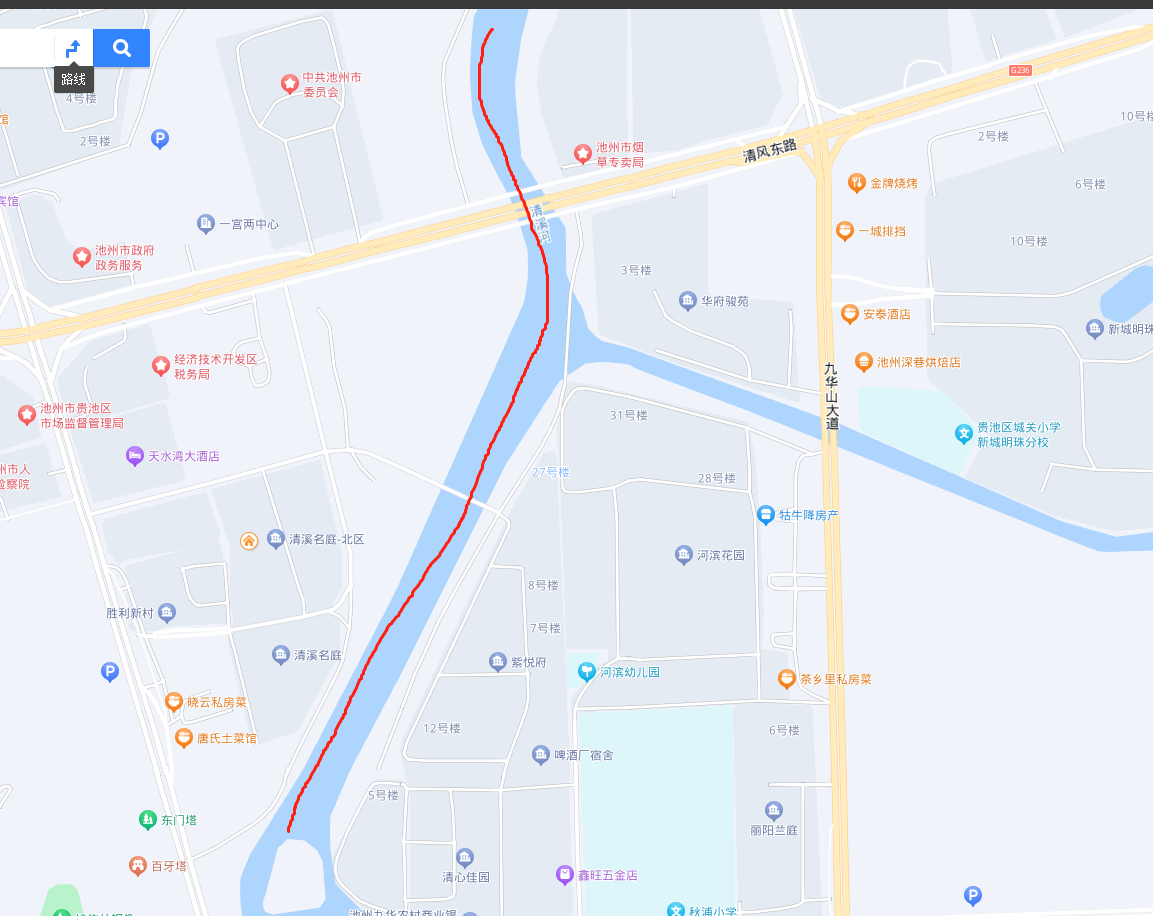Select the 茶乡里私房菜 restaurant marker
Screen dimensions: 1153x916
tap(787, 679)
